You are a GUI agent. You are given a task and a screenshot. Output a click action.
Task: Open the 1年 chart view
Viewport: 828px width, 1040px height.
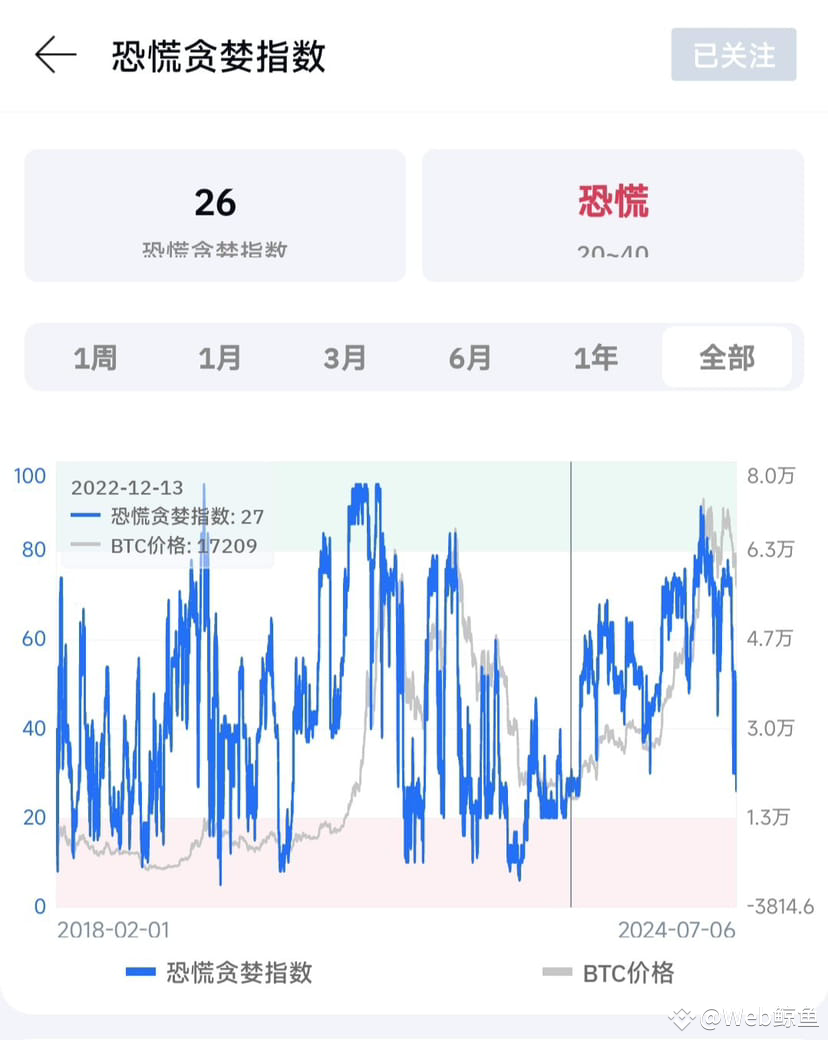pos(597,356)
